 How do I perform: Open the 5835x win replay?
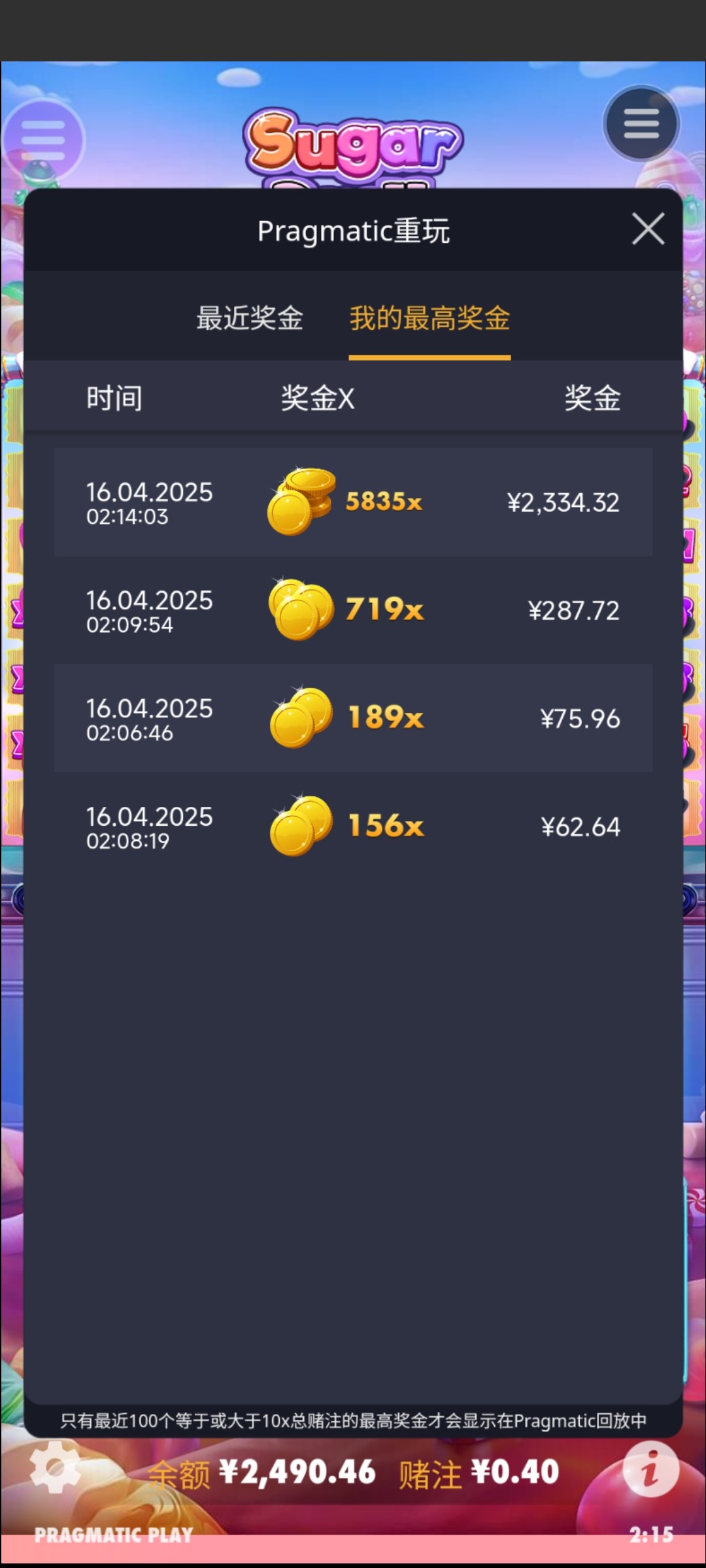353,502
